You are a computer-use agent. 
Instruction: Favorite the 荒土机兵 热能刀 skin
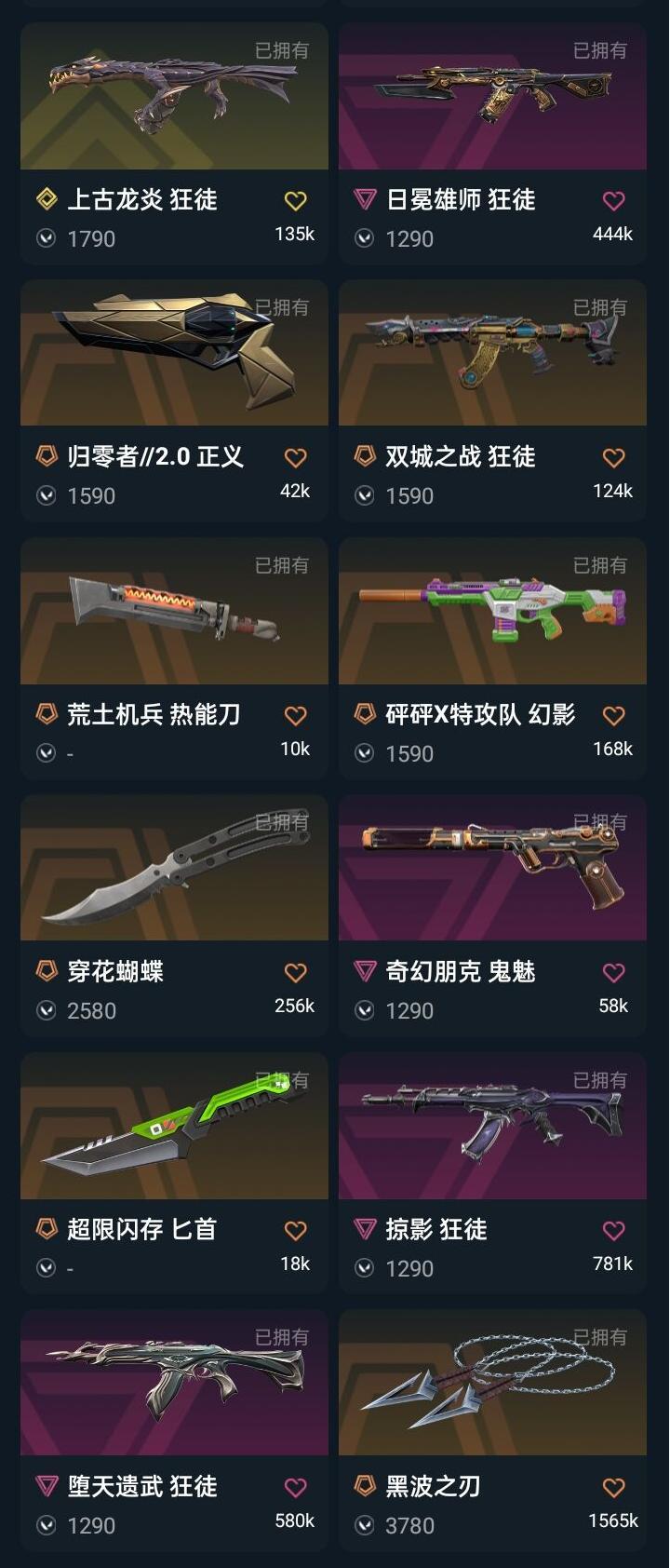[295, 715]
